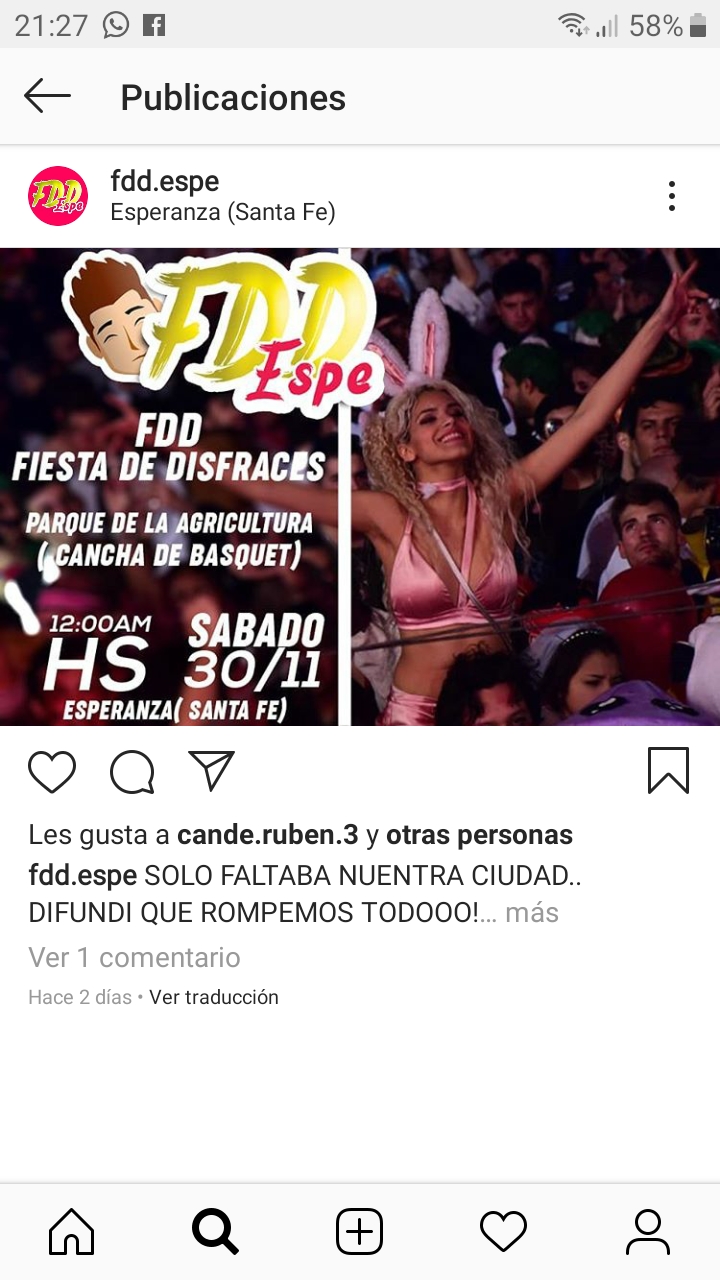This screenshot has width=720, height=1280.
Task: Like the fdd.espe post
Action: 52,772
